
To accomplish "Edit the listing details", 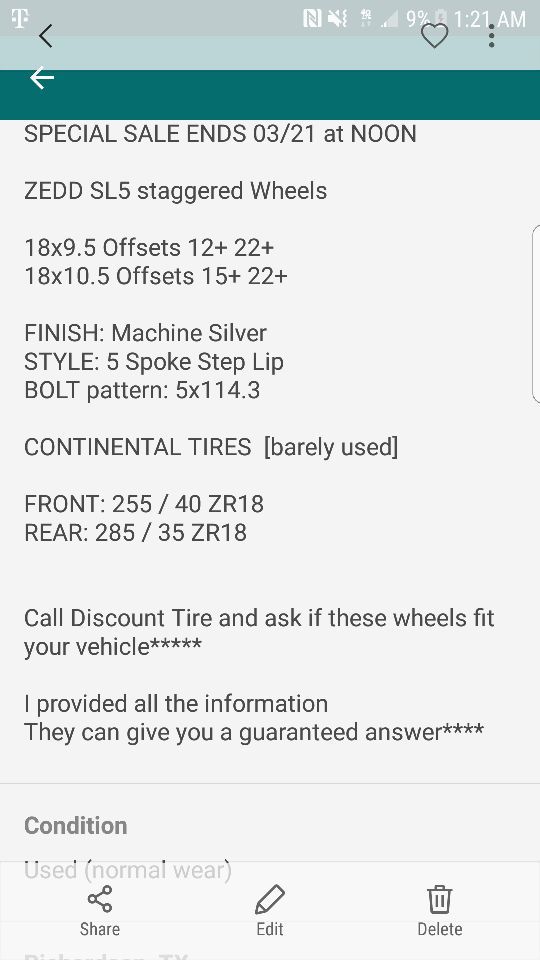I will pos(270,910).
